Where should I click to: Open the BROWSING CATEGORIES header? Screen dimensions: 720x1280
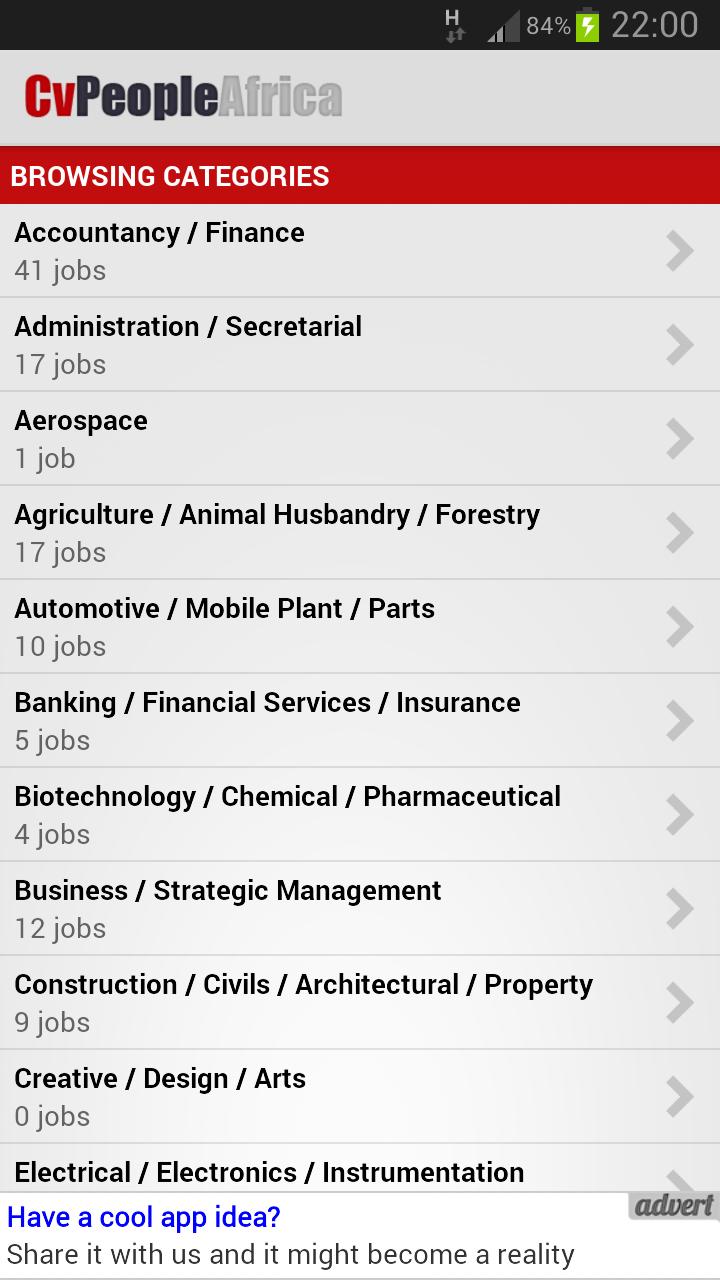(168, 176)
